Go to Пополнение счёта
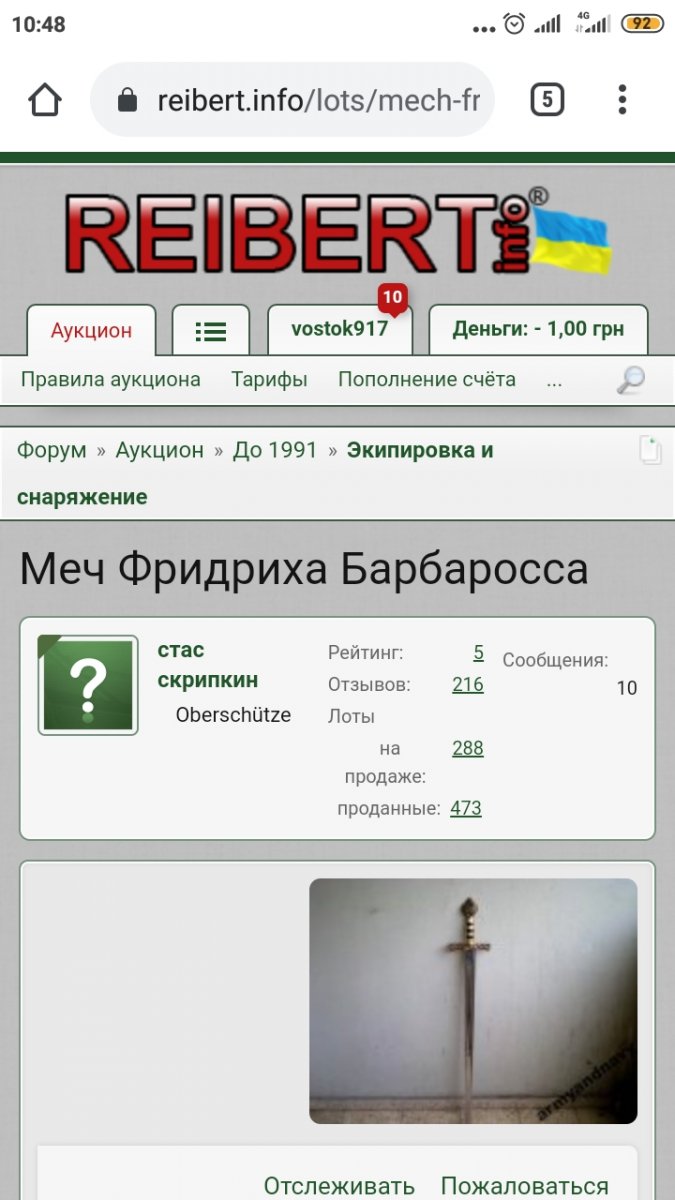This screenshot has height=1200, width=675. pyautogui.click(x=426, y=380)
